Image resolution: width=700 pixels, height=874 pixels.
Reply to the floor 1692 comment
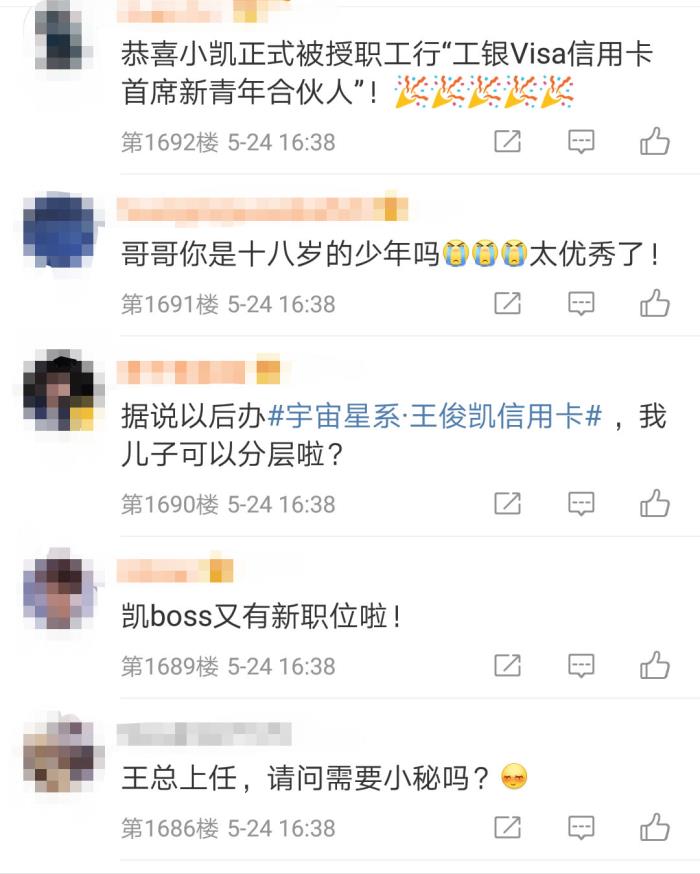(x=581, y=141)
